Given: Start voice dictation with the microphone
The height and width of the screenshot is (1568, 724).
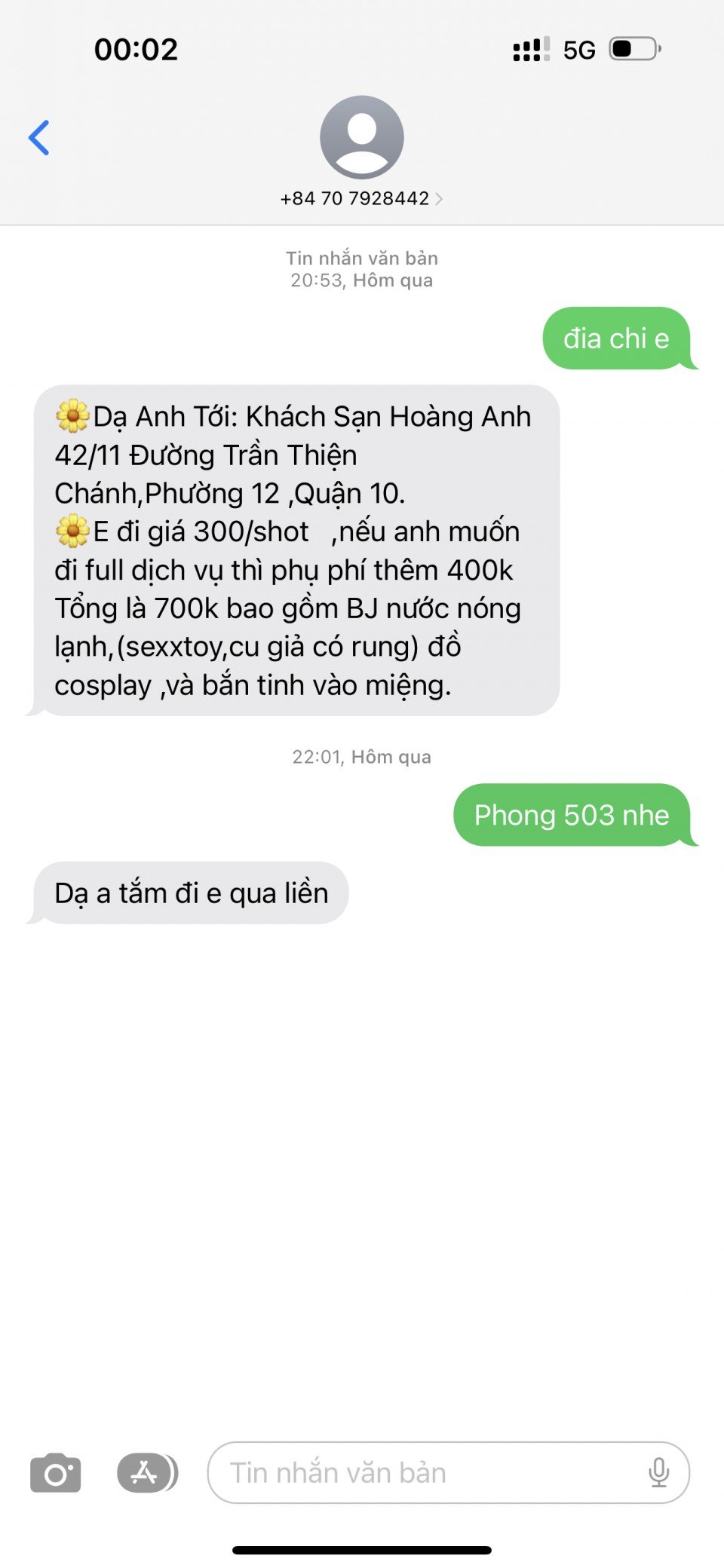Looking at the screenshot, I should point(658,1472).
